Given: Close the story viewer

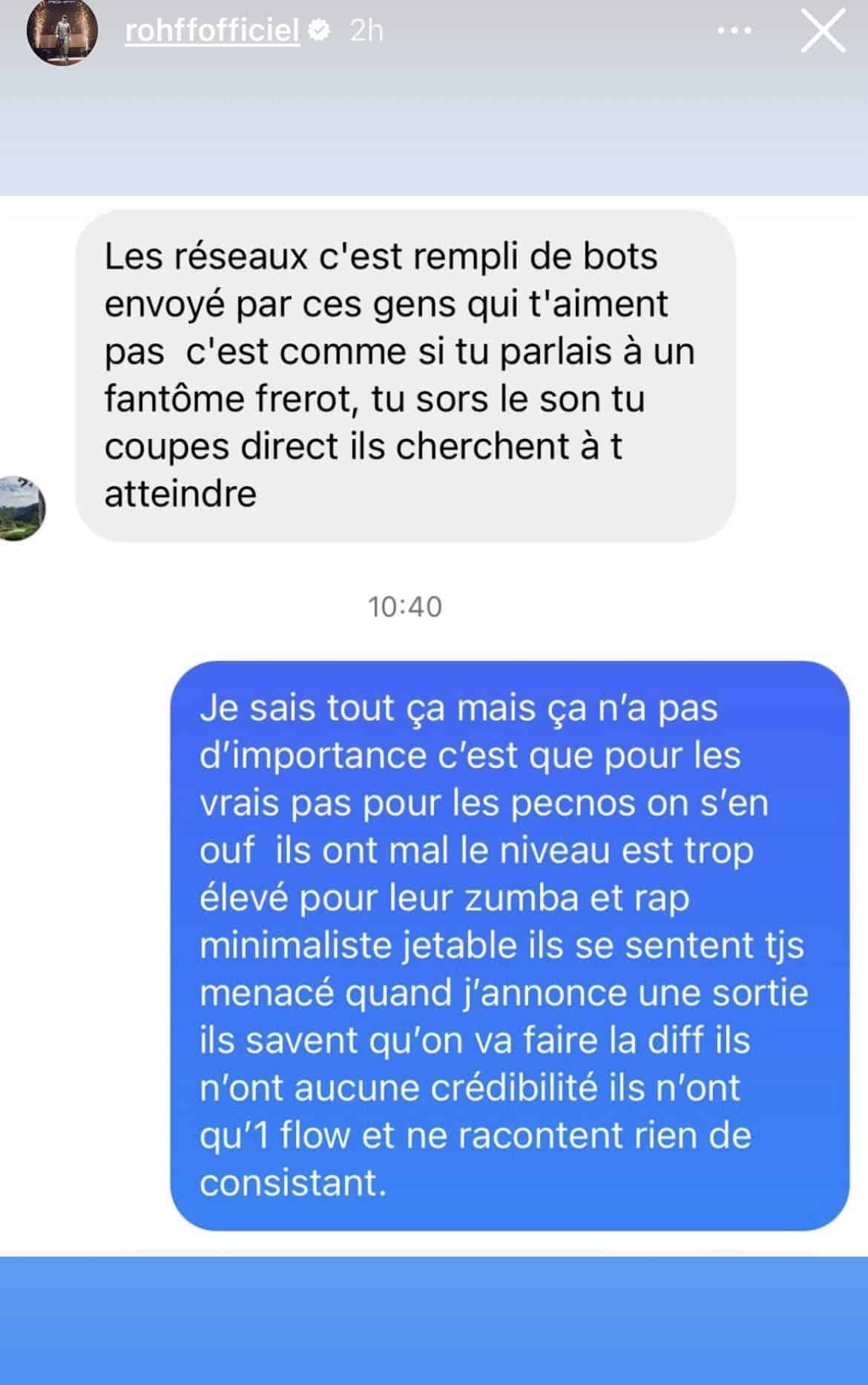Looking at the screenshot, I should click(x=823, y=31).
